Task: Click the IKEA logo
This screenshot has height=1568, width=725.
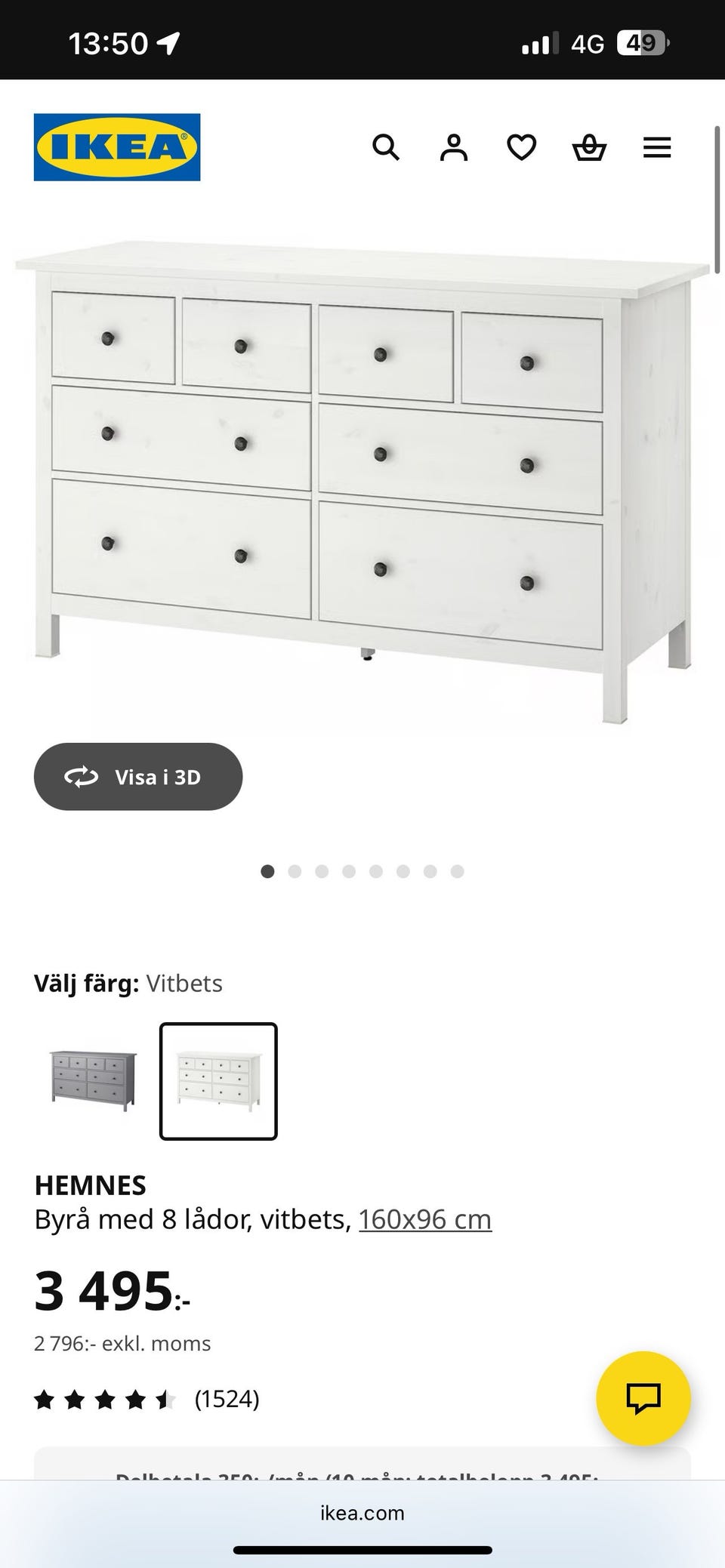Action: (117, 146)
